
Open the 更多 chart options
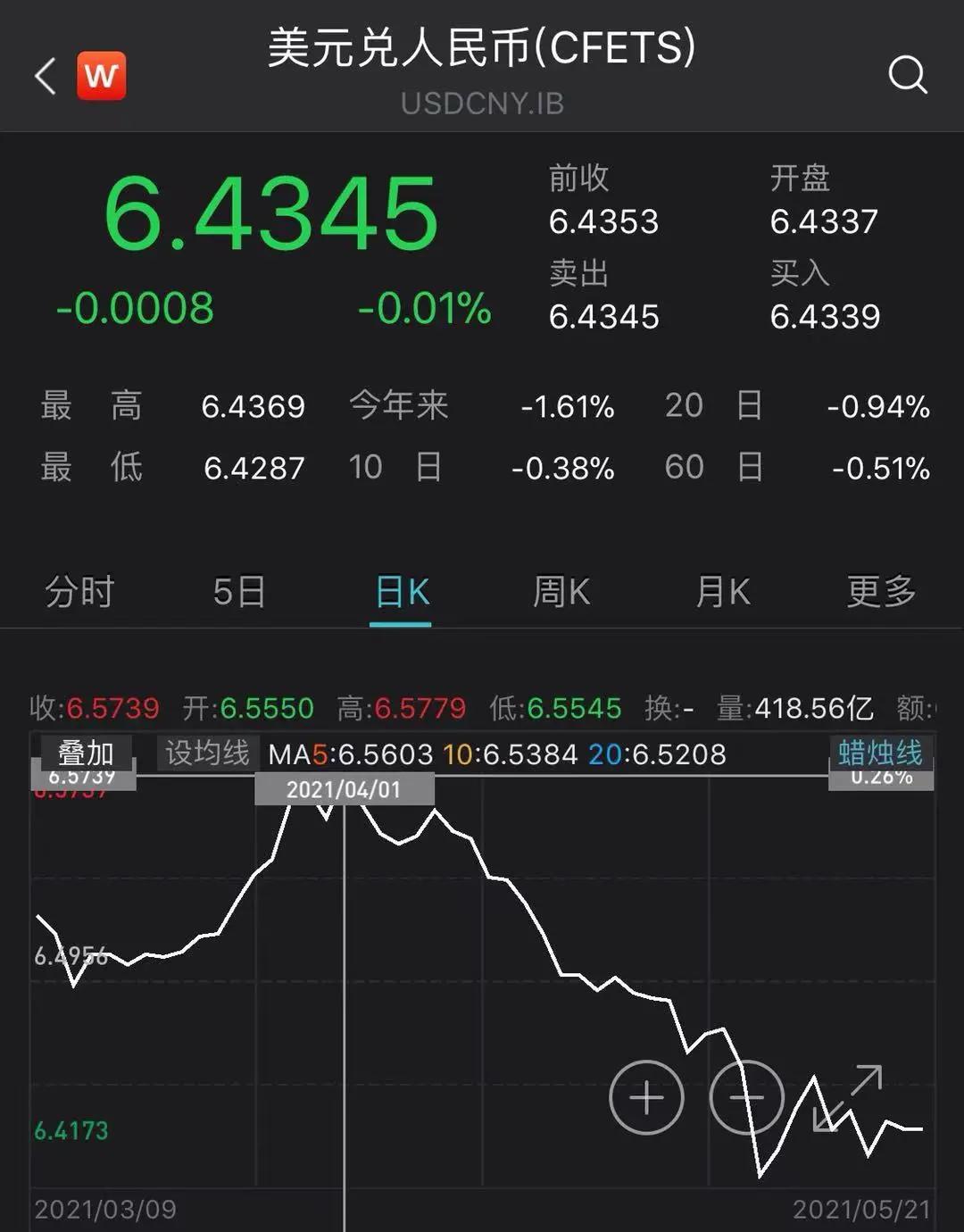click(882, 592)
